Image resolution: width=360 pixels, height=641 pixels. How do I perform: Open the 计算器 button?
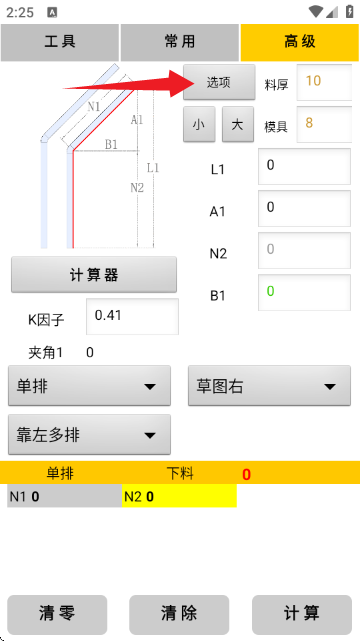[x=94, y=275]
